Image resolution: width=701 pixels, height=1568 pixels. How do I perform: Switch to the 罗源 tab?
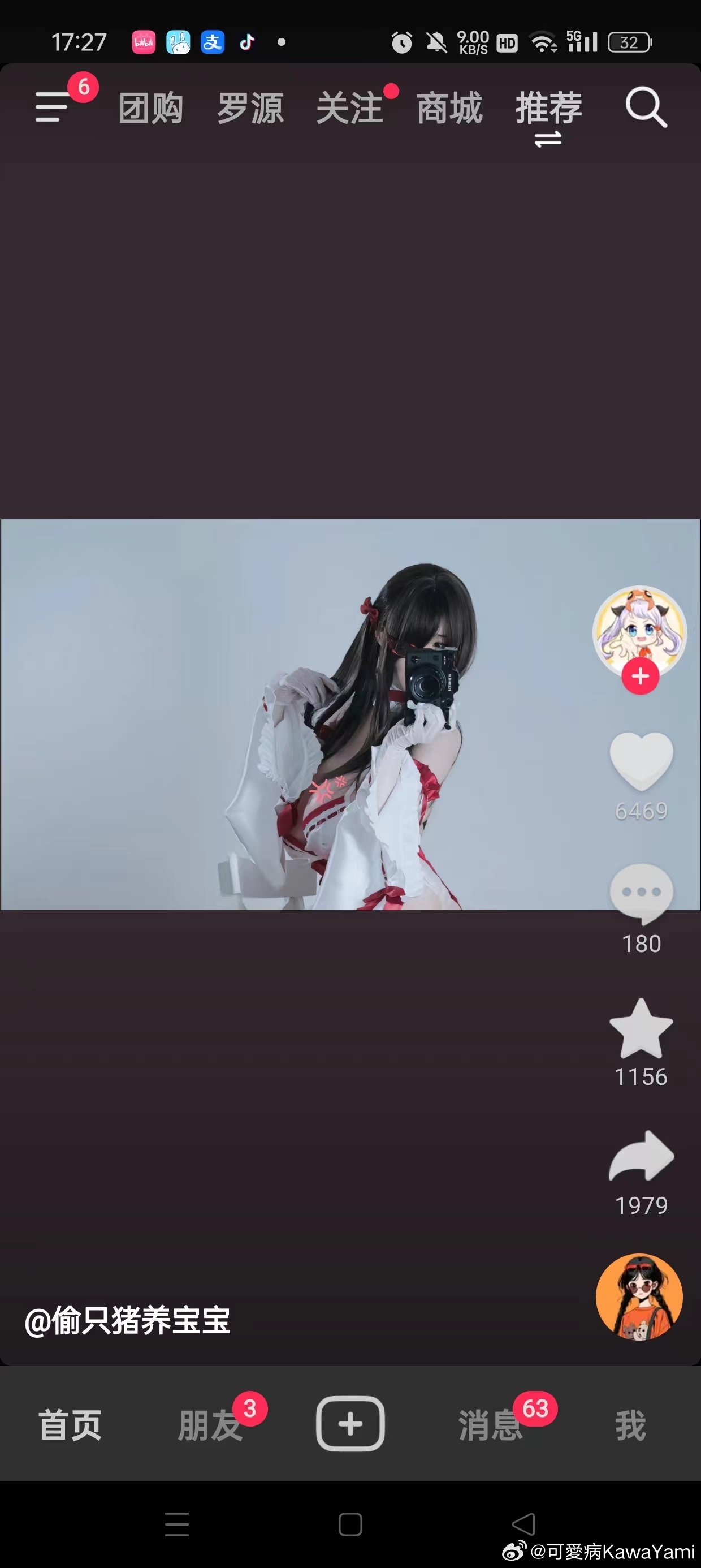250,109
